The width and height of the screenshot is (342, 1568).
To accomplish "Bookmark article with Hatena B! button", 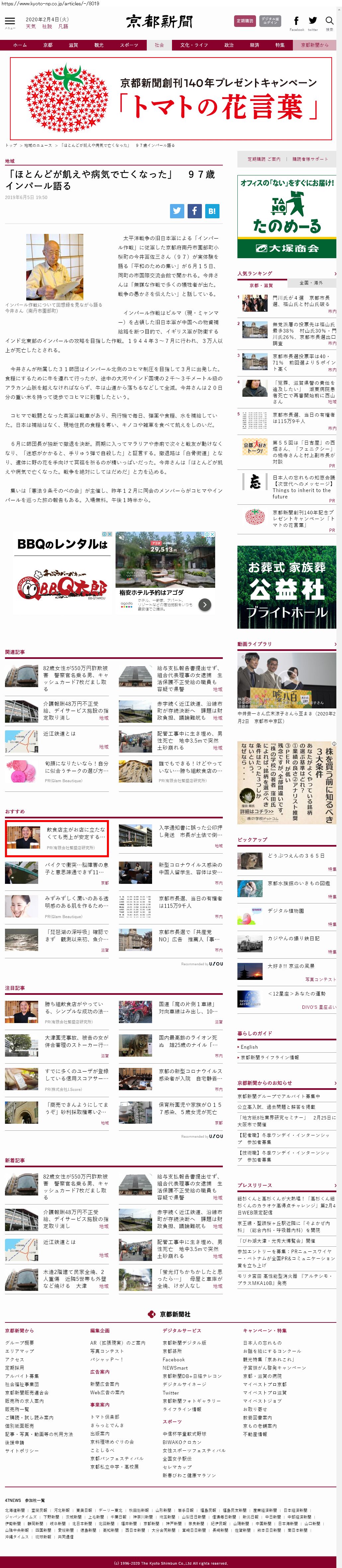I will [x=211, y=211].
